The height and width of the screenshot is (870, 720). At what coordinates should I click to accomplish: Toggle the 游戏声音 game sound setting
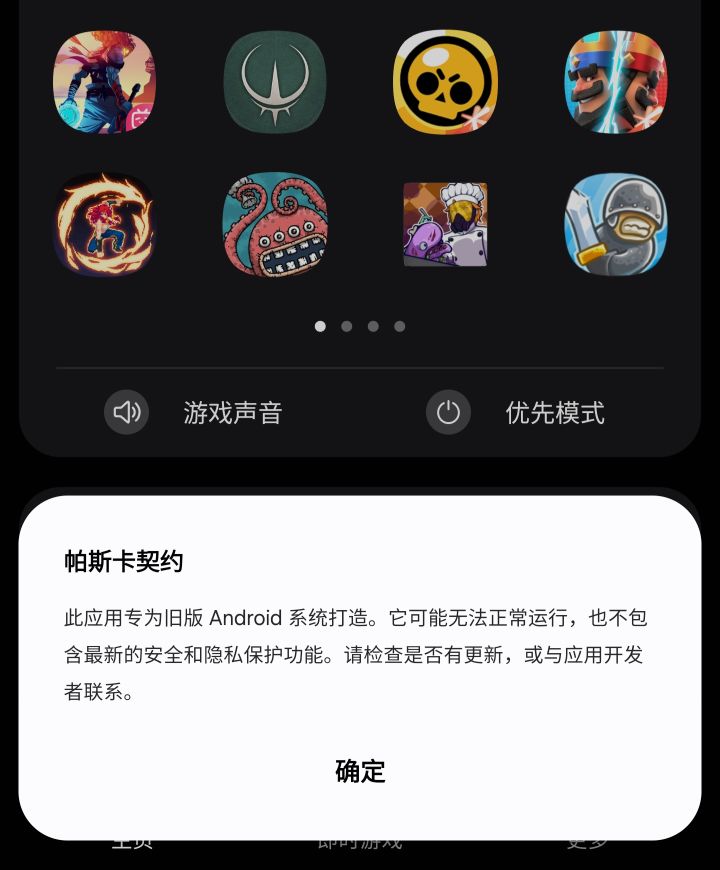233,412
